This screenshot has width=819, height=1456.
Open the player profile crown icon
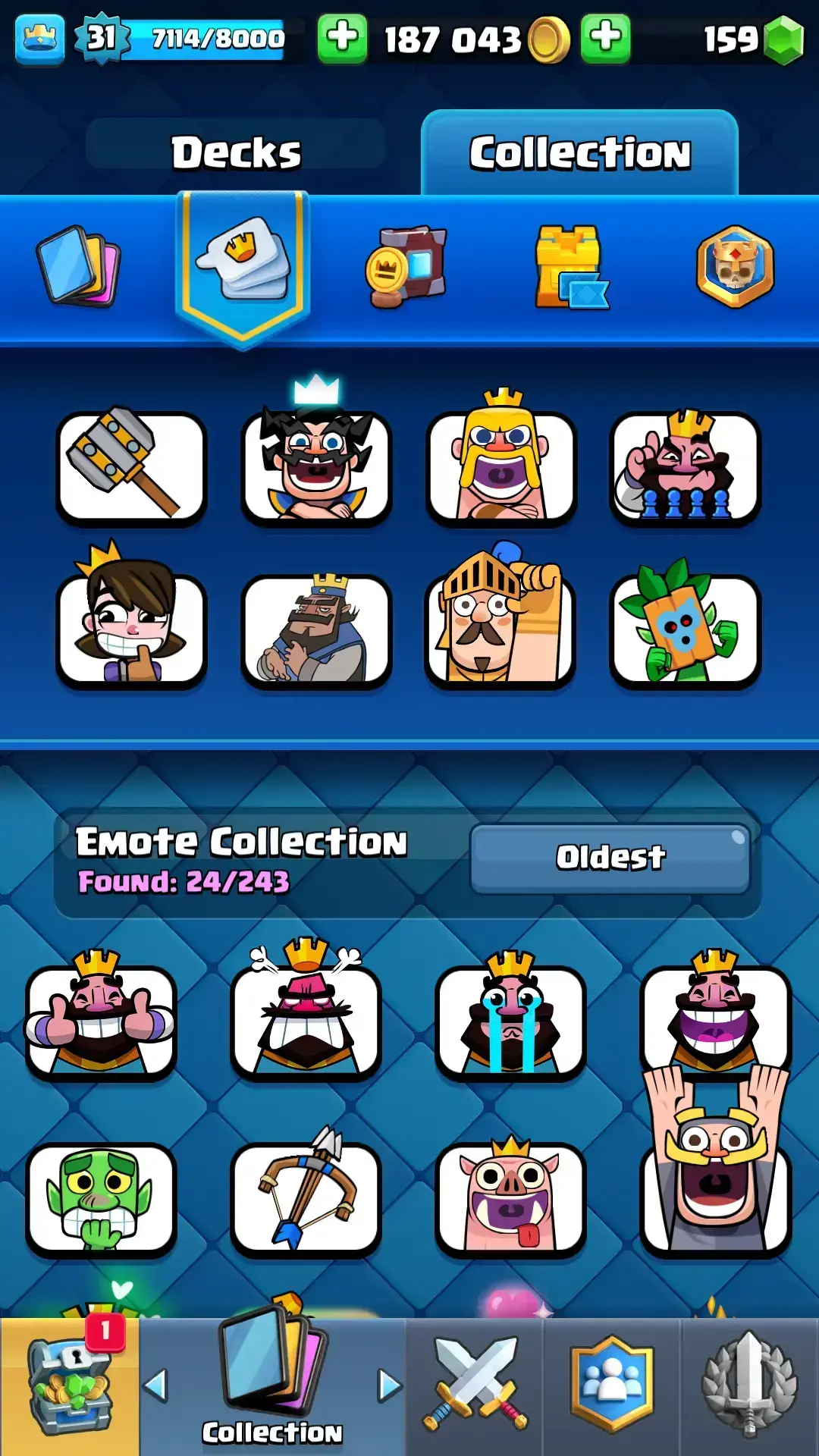[x=39, y=39]
